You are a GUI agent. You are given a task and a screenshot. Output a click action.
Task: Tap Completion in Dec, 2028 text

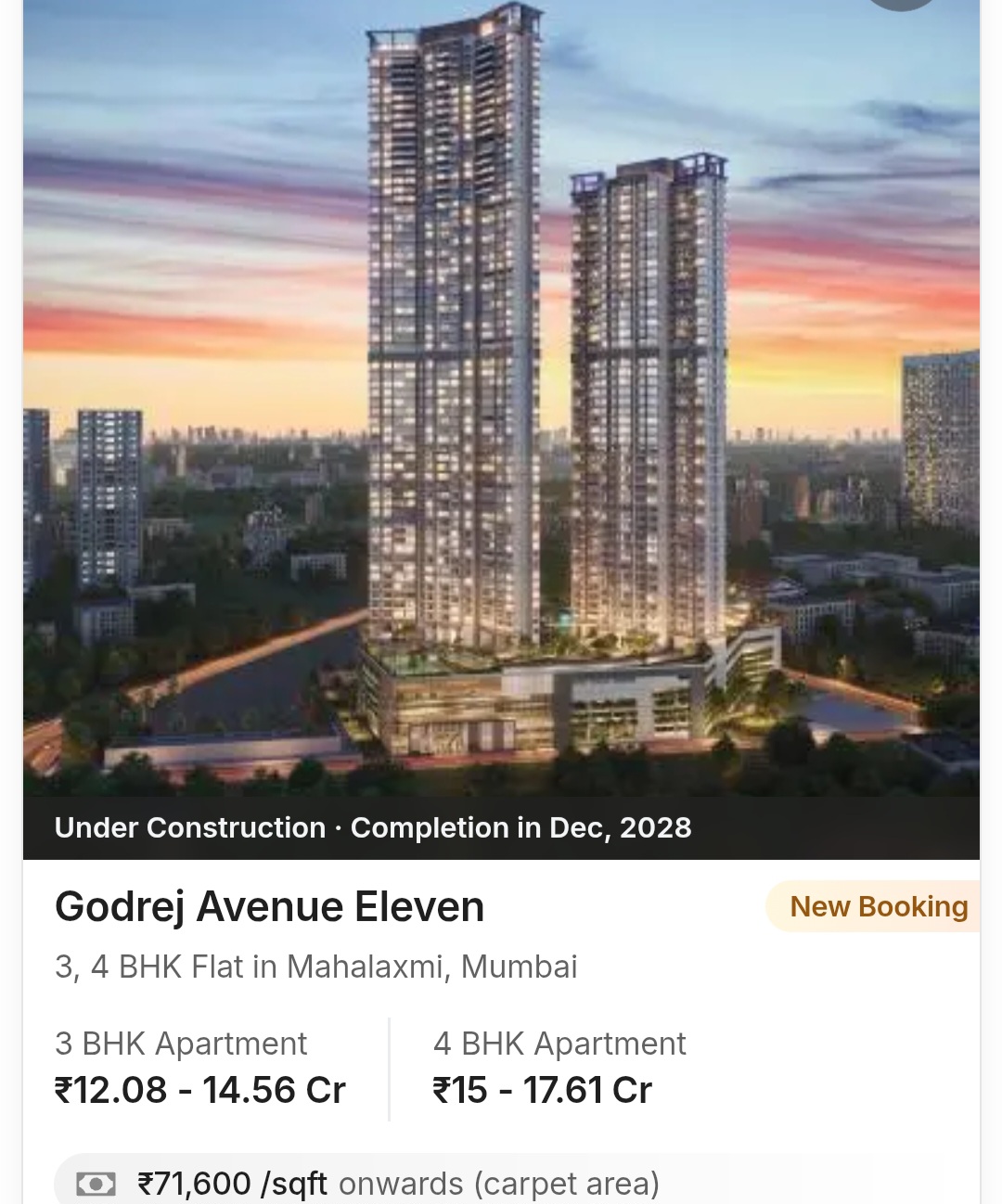point(521,826)
